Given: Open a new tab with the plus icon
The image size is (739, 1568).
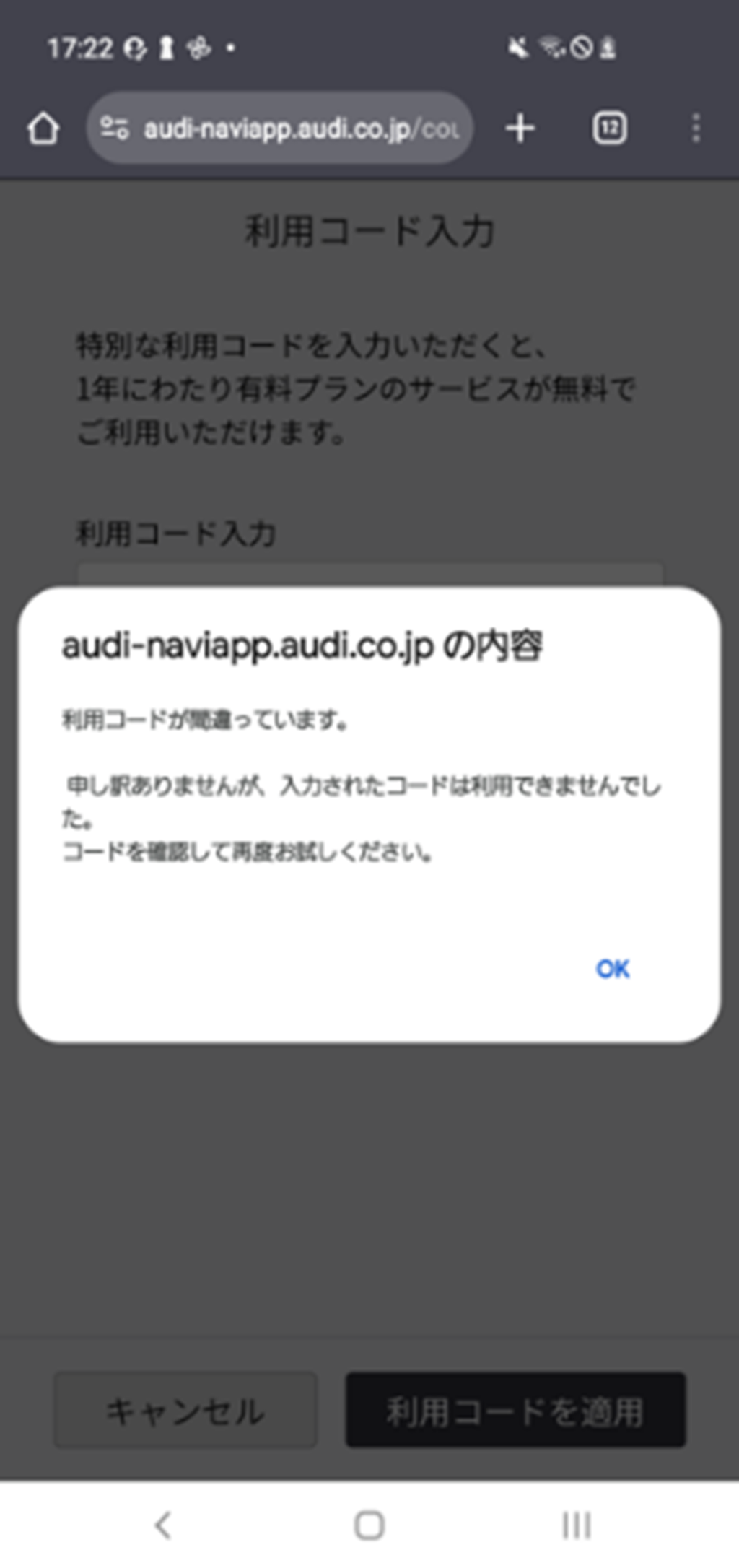Looking at the screenshot, I should (x=521, y=127).
